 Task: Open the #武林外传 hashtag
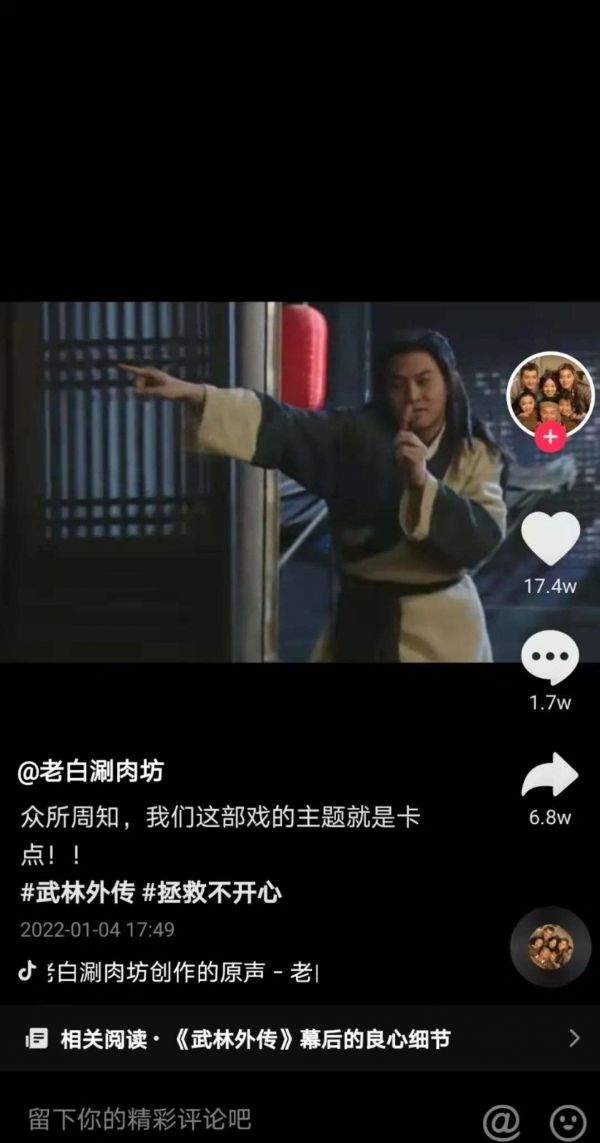(77, 891)
